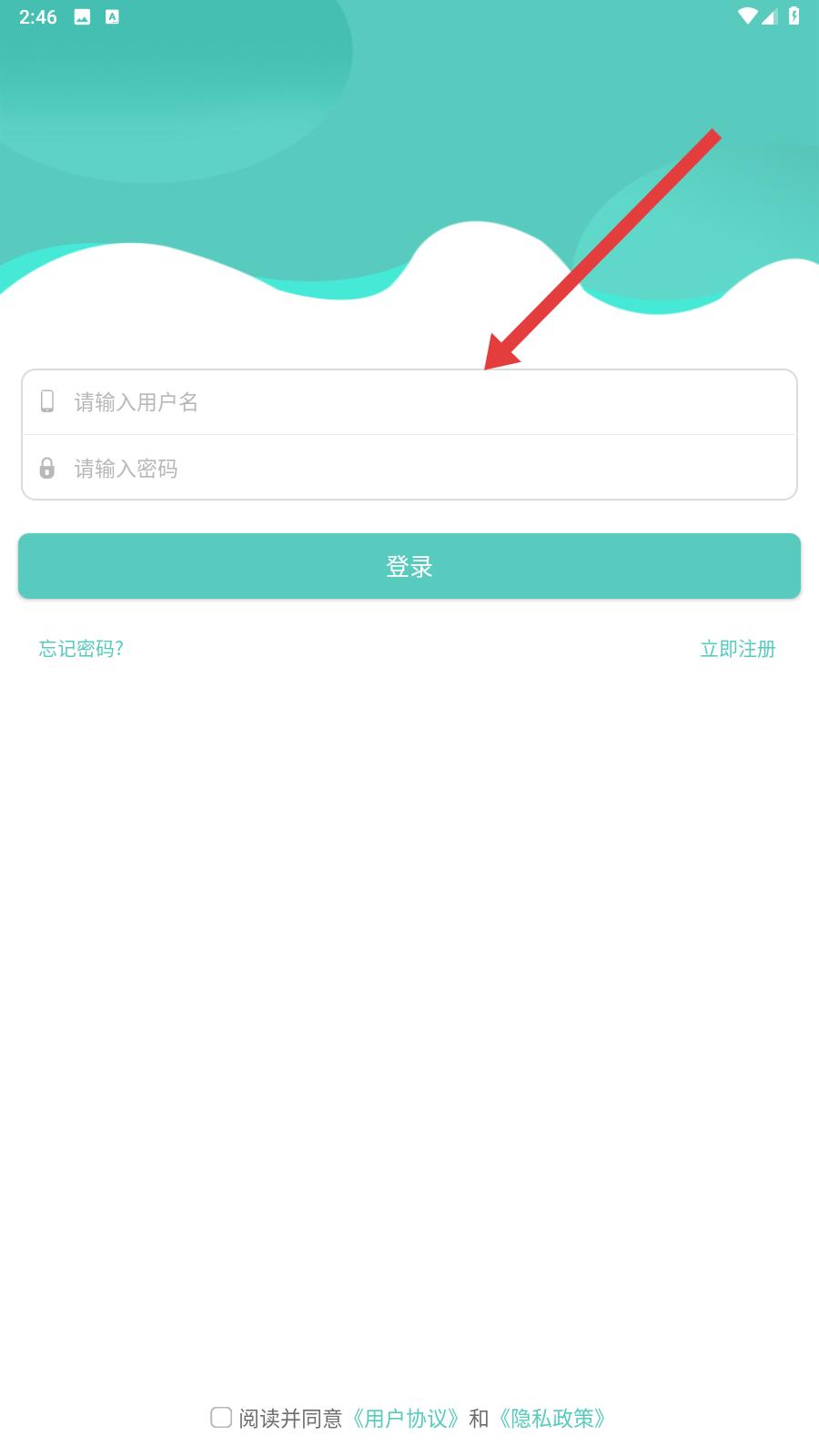Tap the username input field
819x1456 pixels.
[x=409, y=402]
